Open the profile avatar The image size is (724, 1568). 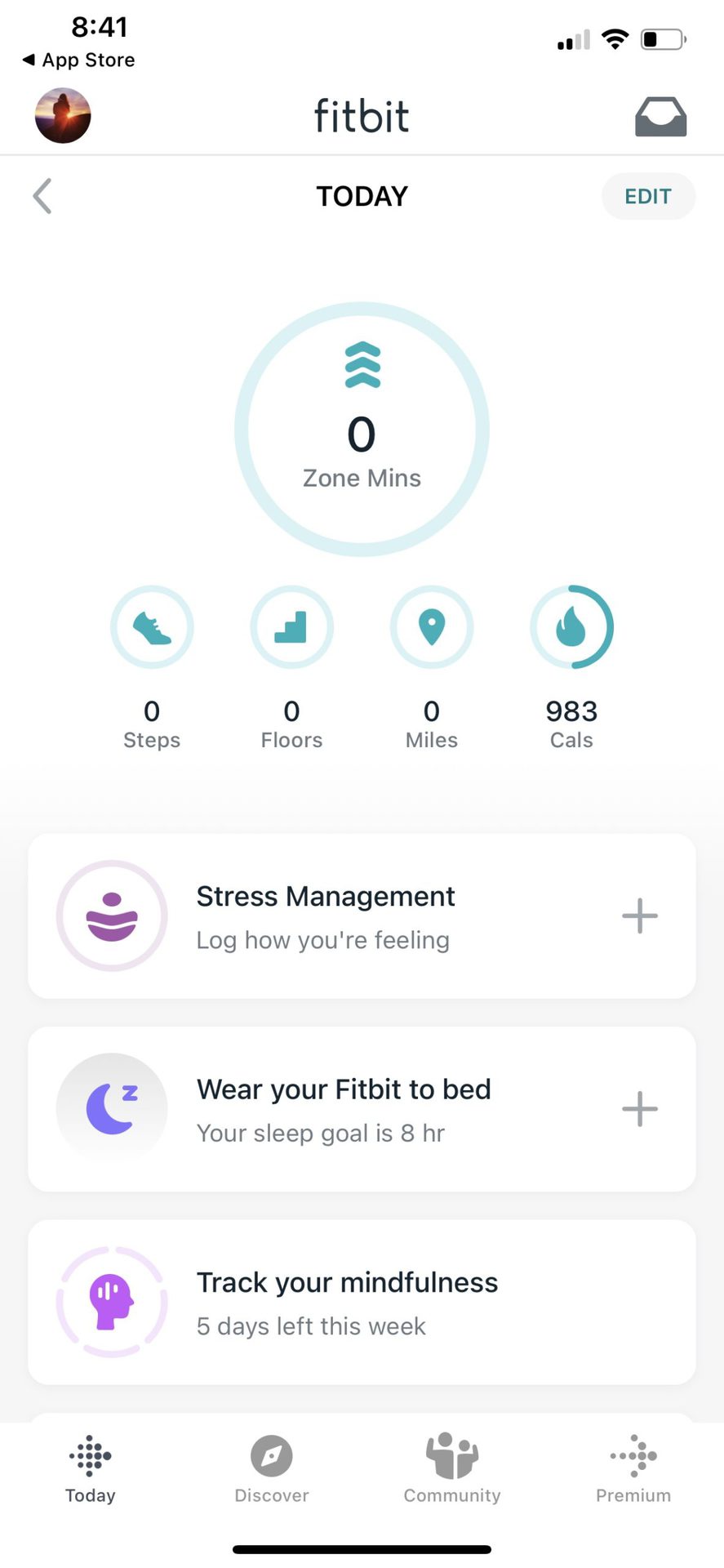click(x=63, y=116)
